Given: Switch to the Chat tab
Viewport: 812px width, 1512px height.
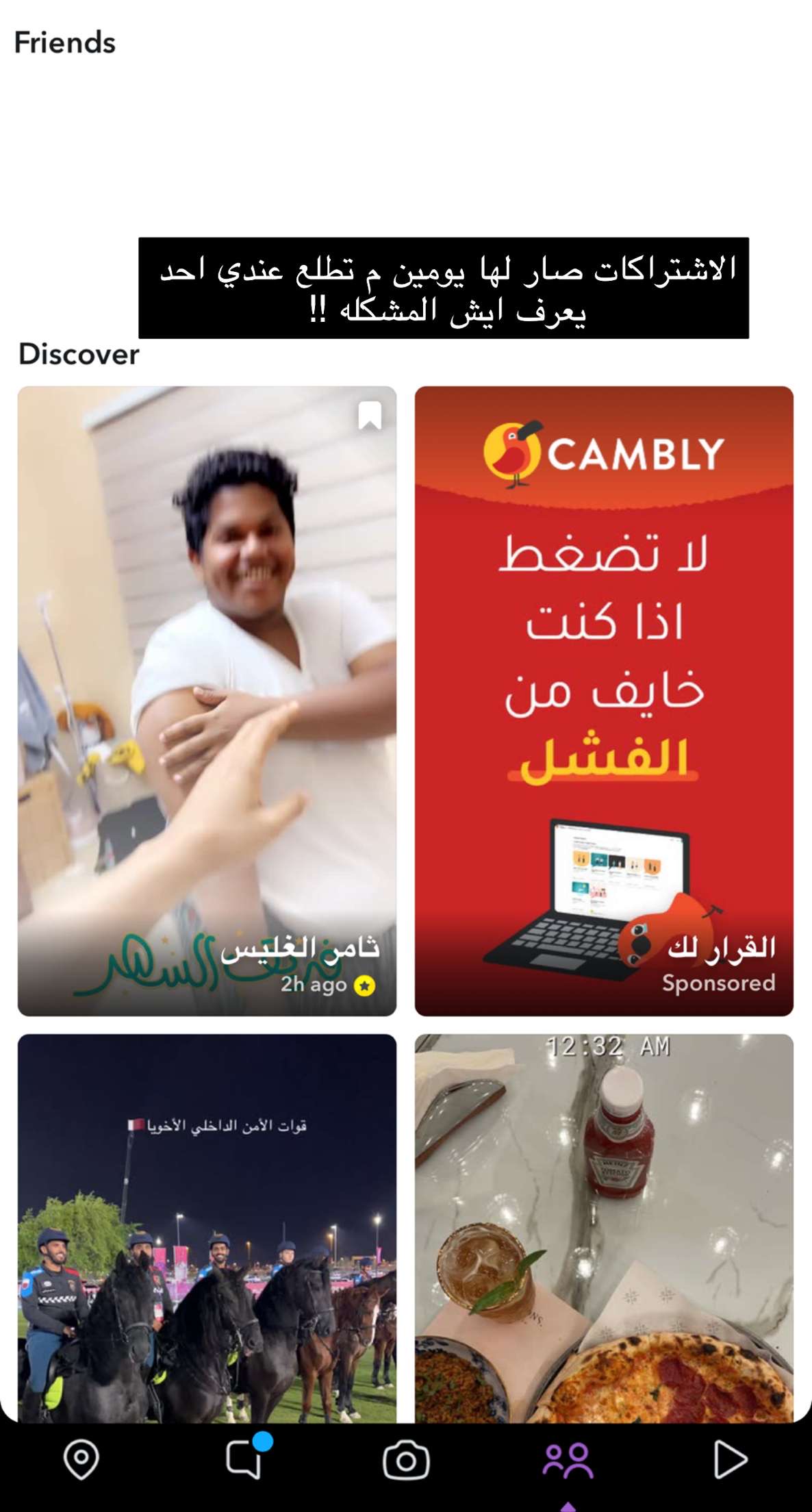Looking at the screenshot, I should coord(244,1459).
